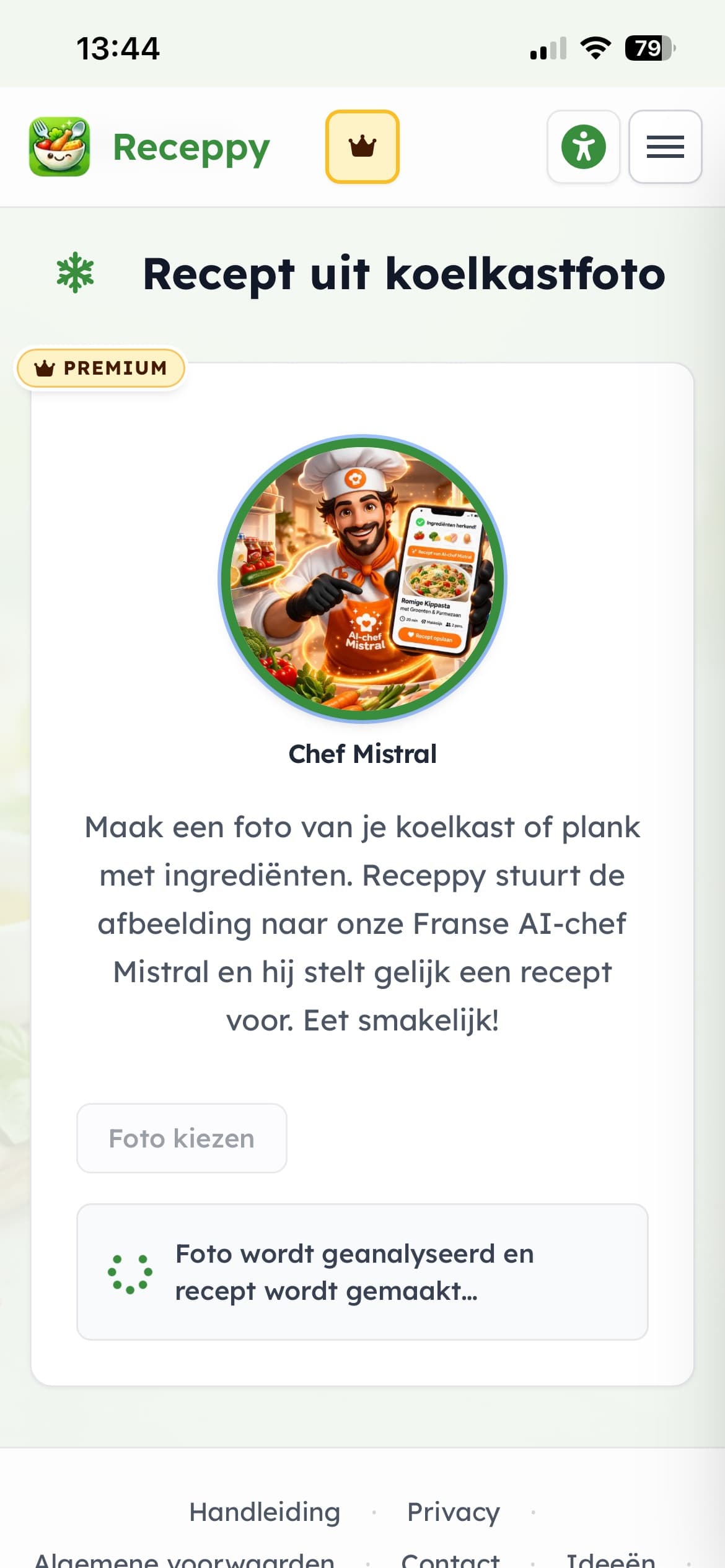
Task: Open the Handleiding page
Action: point(265,1512)
